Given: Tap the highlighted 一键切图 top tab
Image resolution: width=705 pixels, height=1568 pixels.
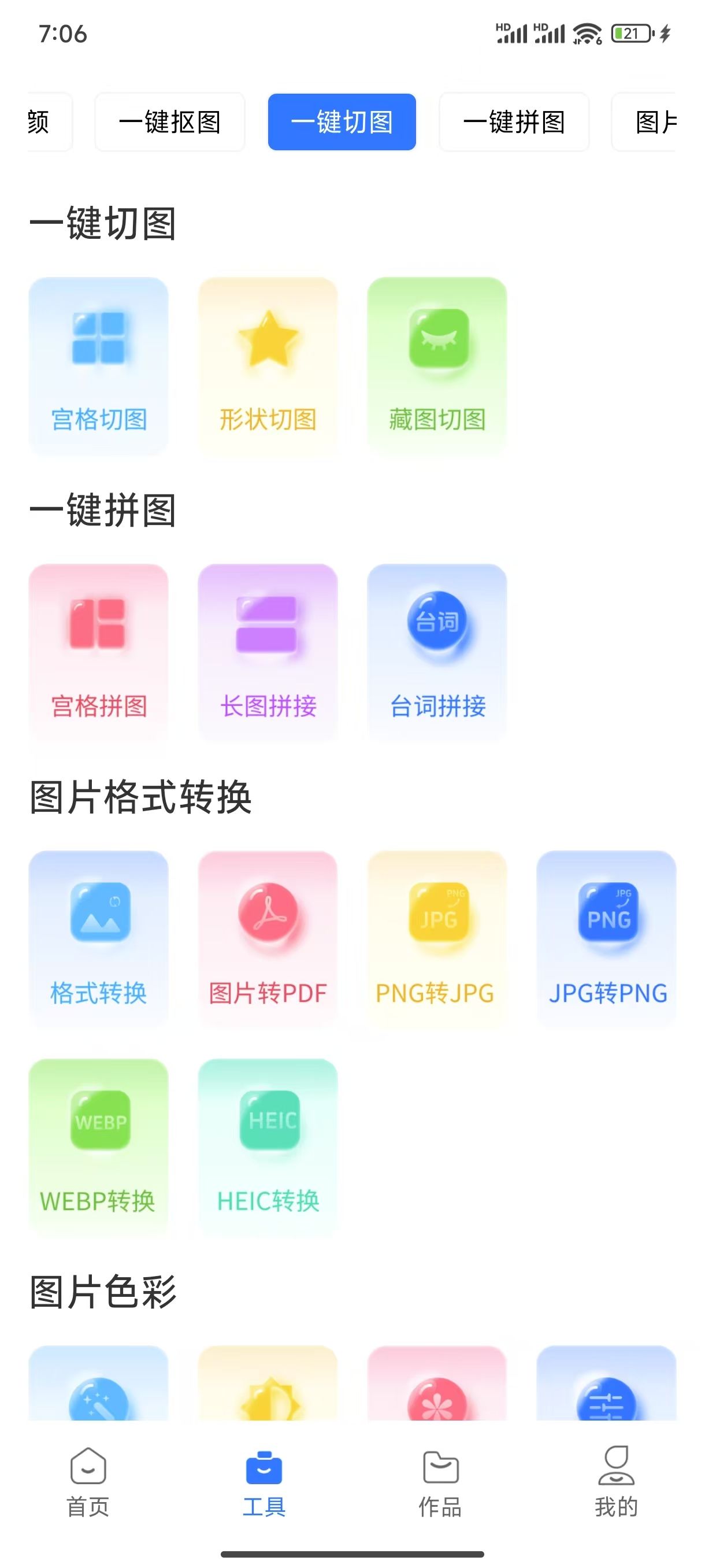Looking at the screenshot, I should 342,122.
